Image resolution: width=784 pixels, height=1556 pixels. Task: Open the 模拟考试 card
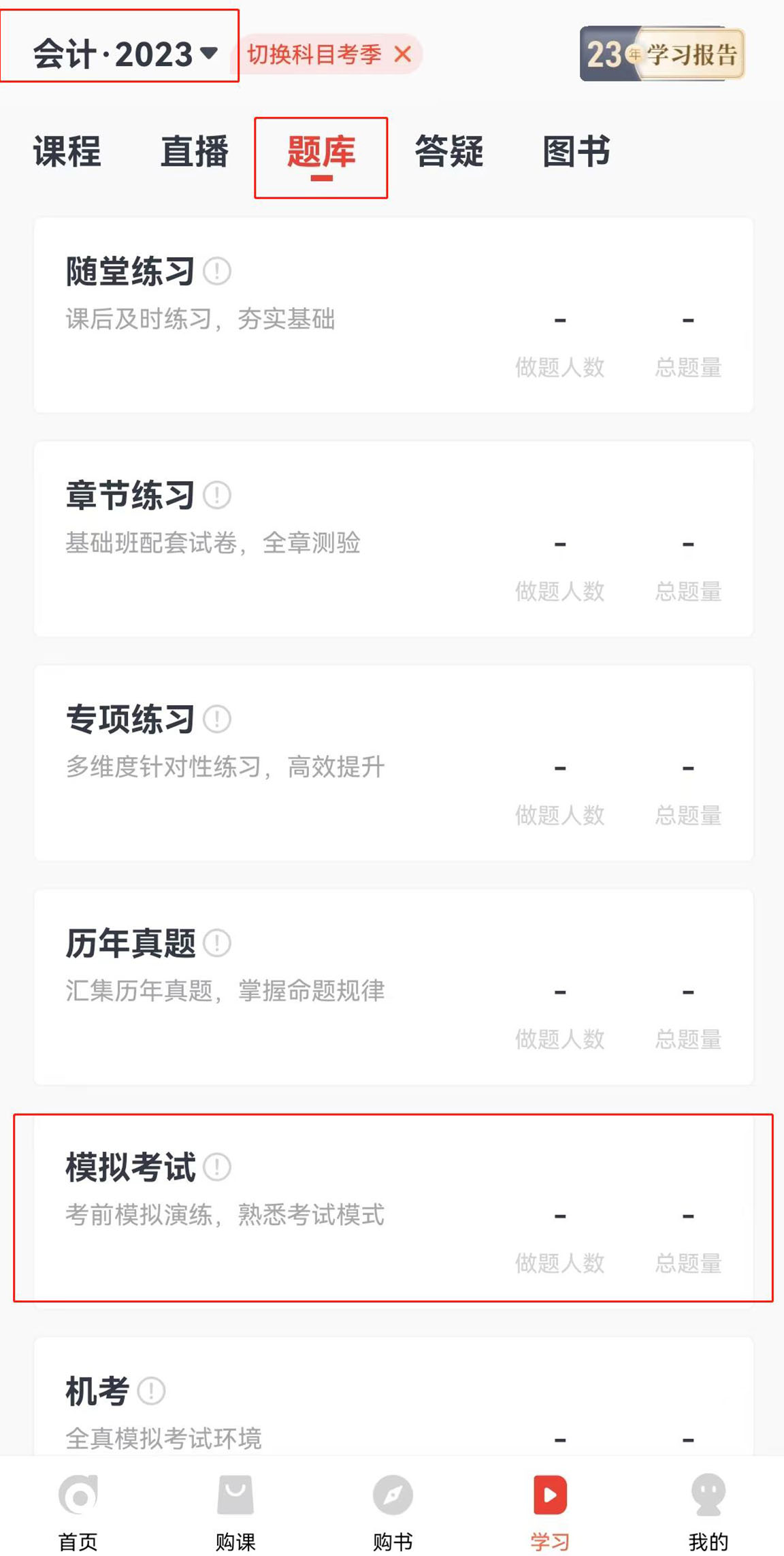pyautogui.click(x=393, y=1211)
